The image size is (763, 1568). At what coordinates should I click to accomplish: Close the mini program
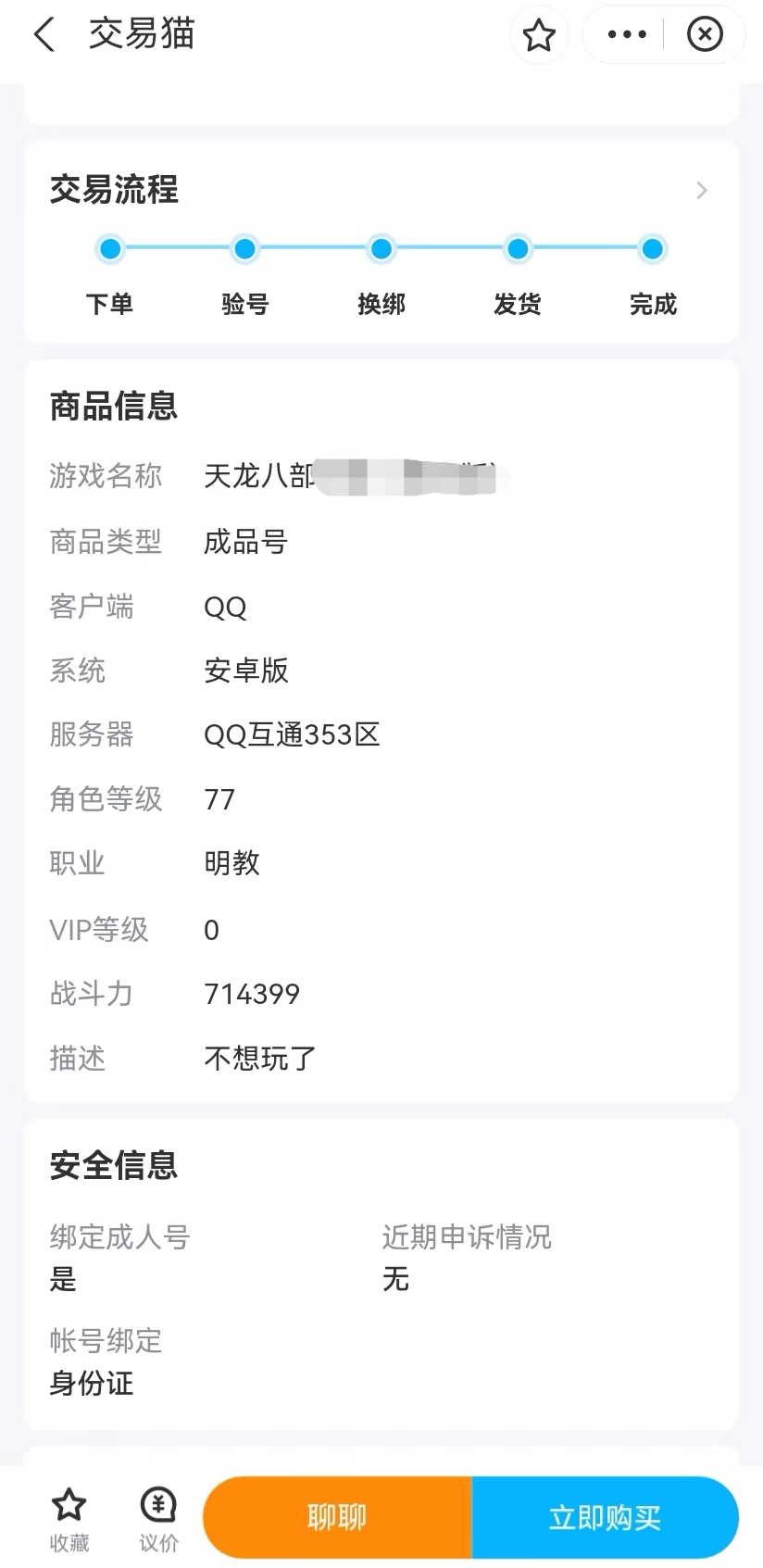pyautogui.click(x=705, y=35)
